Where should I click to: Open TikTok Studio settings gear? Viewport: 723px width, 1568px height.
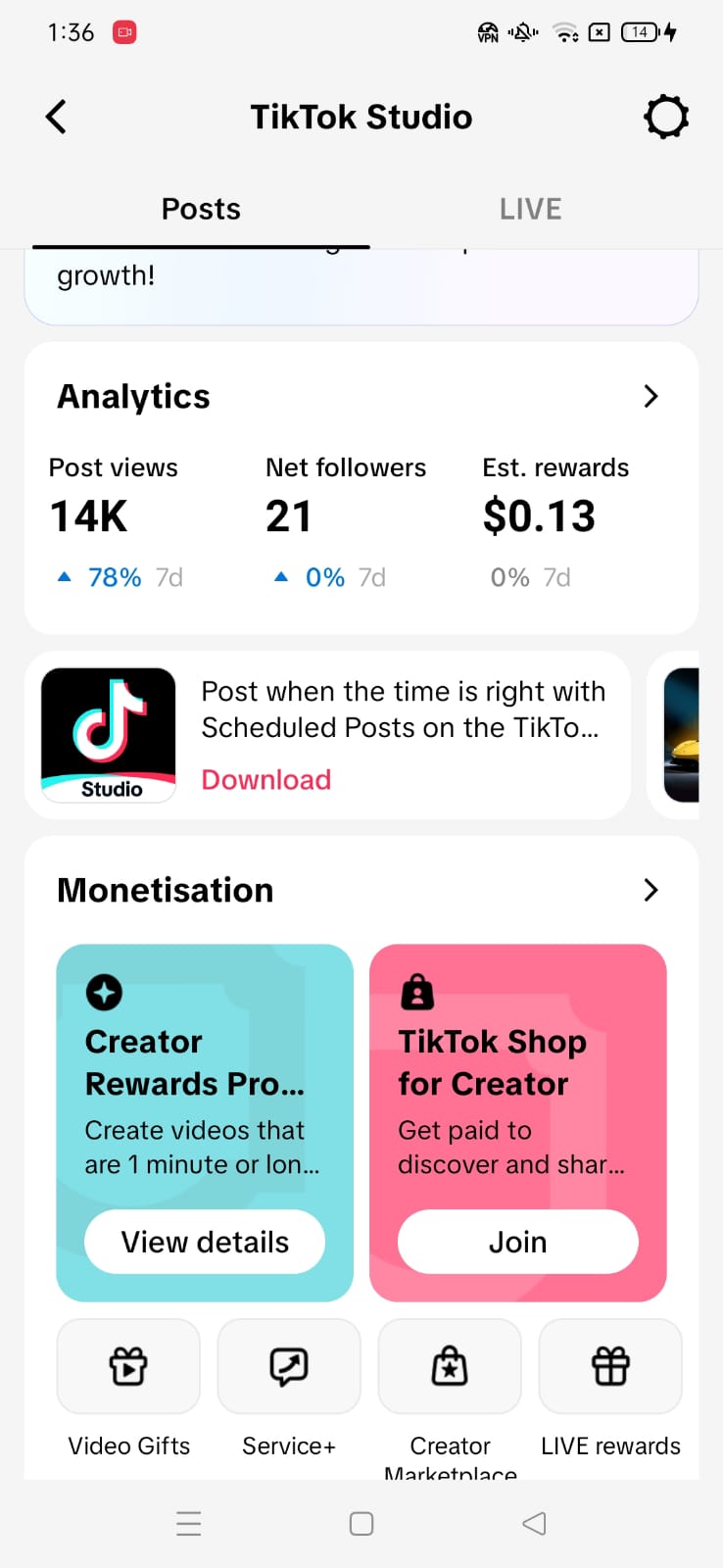point(666,117)
